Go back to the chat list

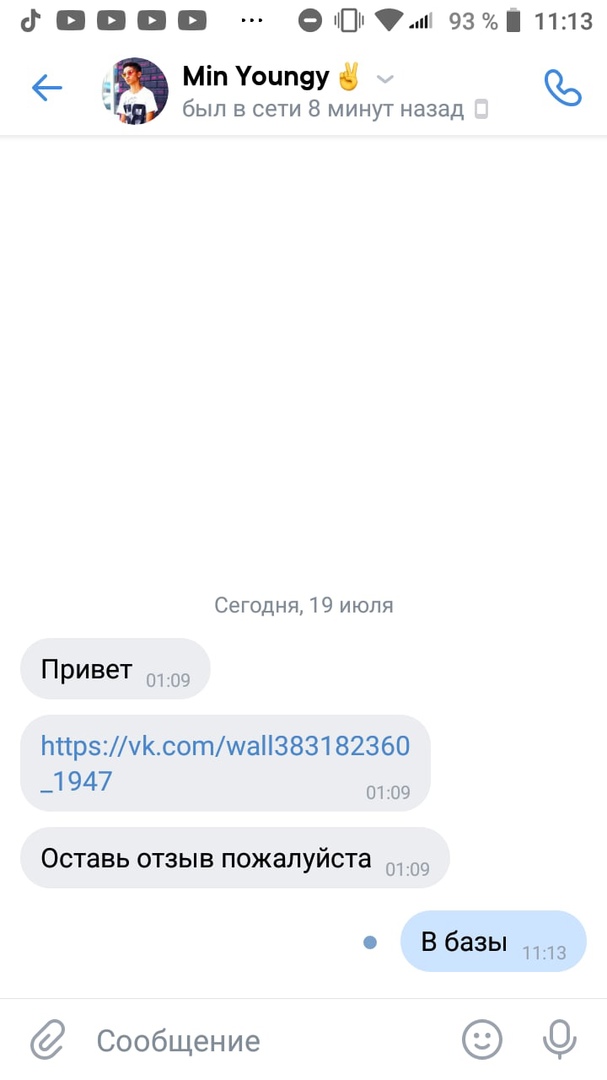point(47,89)
